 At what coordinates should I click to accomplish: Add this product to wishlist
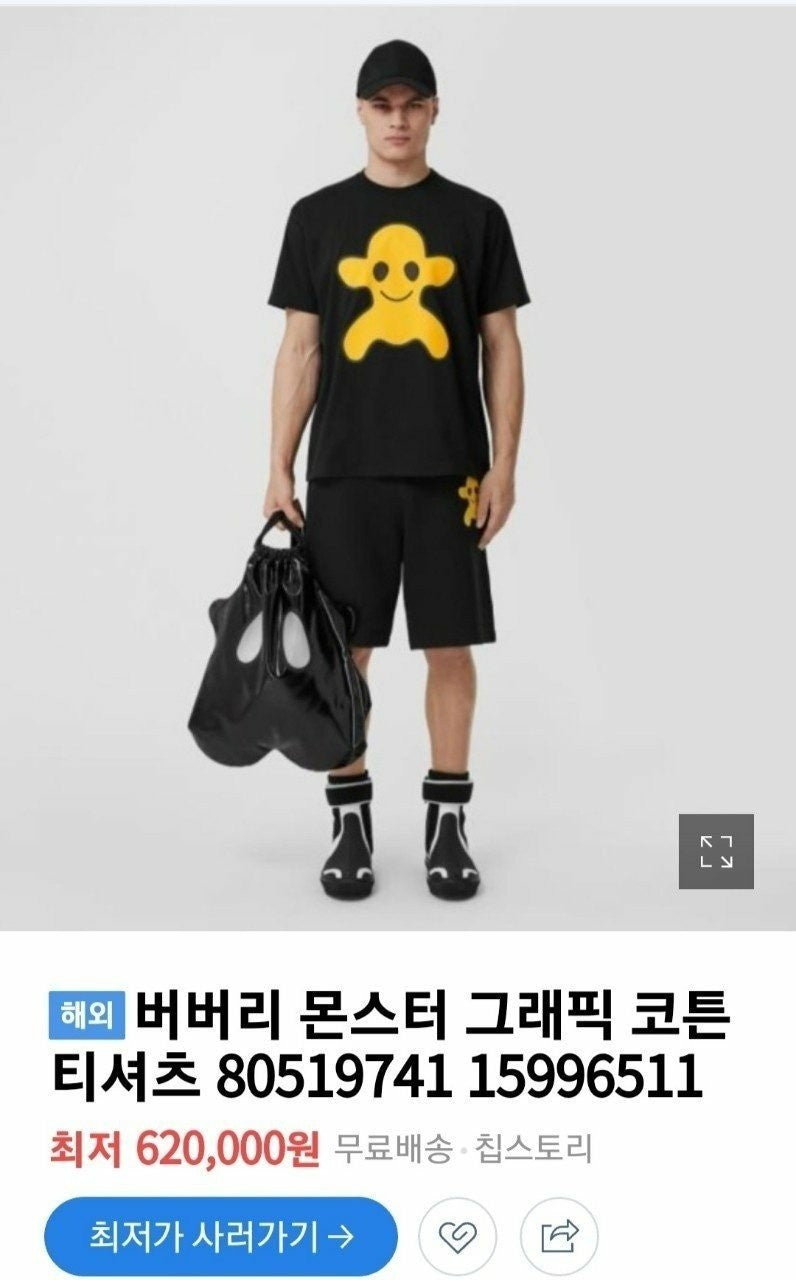click(458, 1237)
